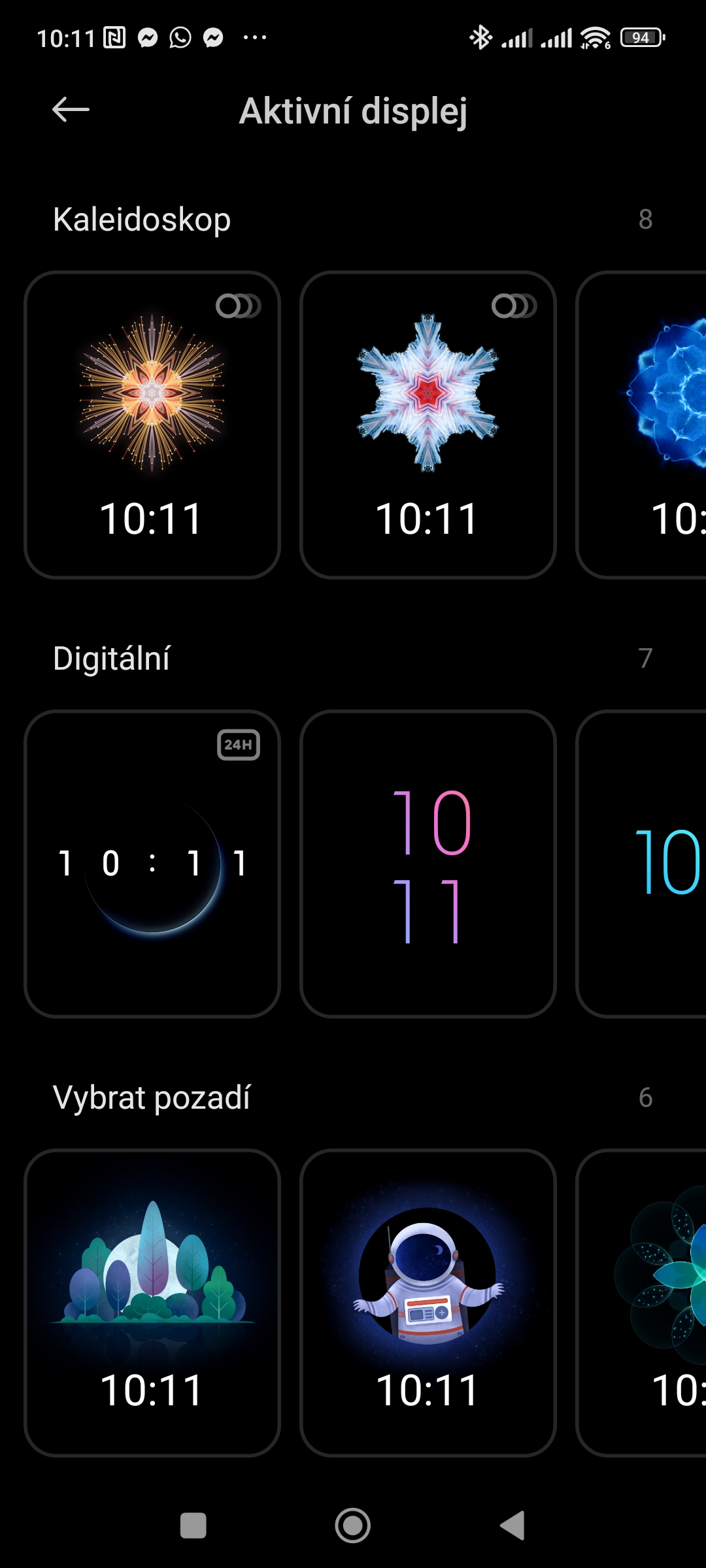Viewport: 706px width, 1568px height.
Task: Show recent apps
Action: click(193, 1526)
